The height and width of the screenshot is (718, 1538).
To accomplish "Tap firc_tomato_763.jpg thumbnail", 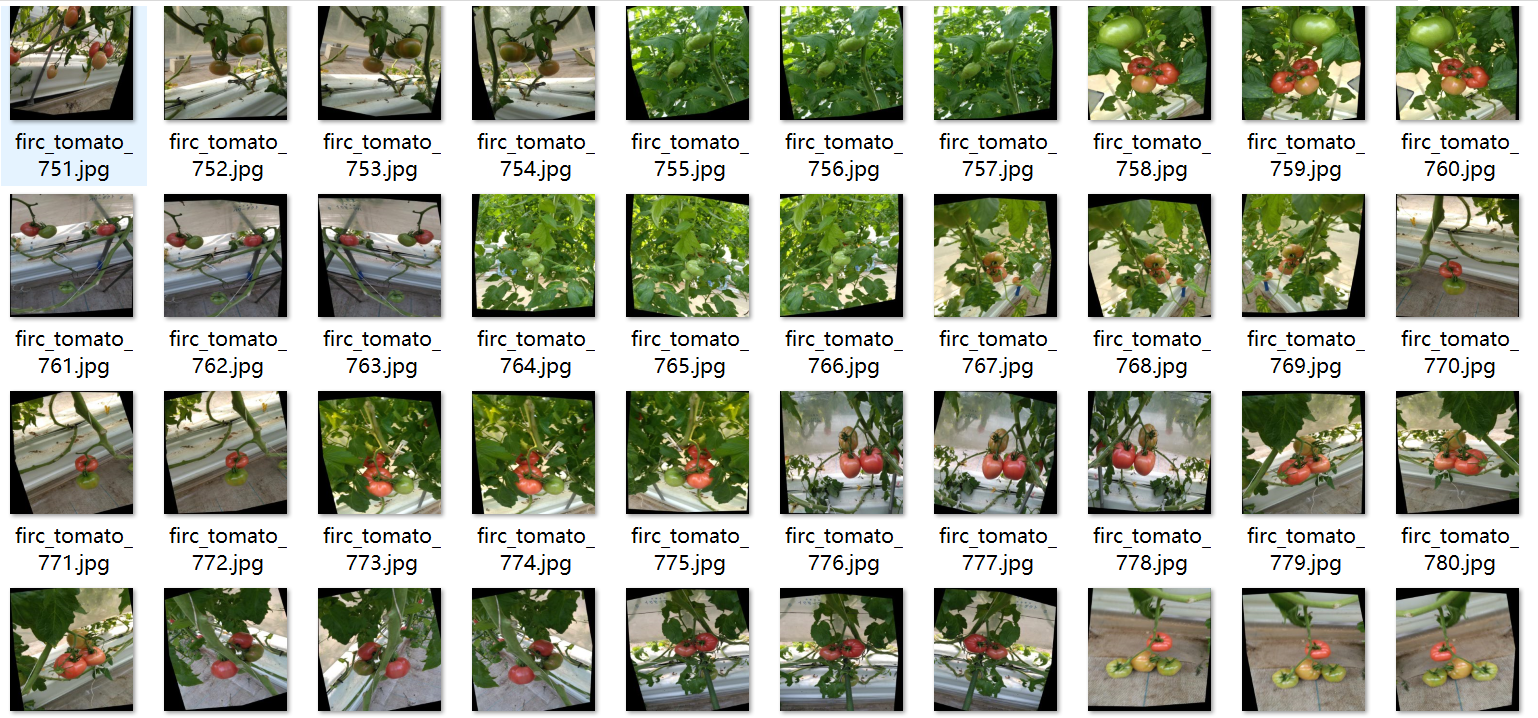I will click(380, 256).
